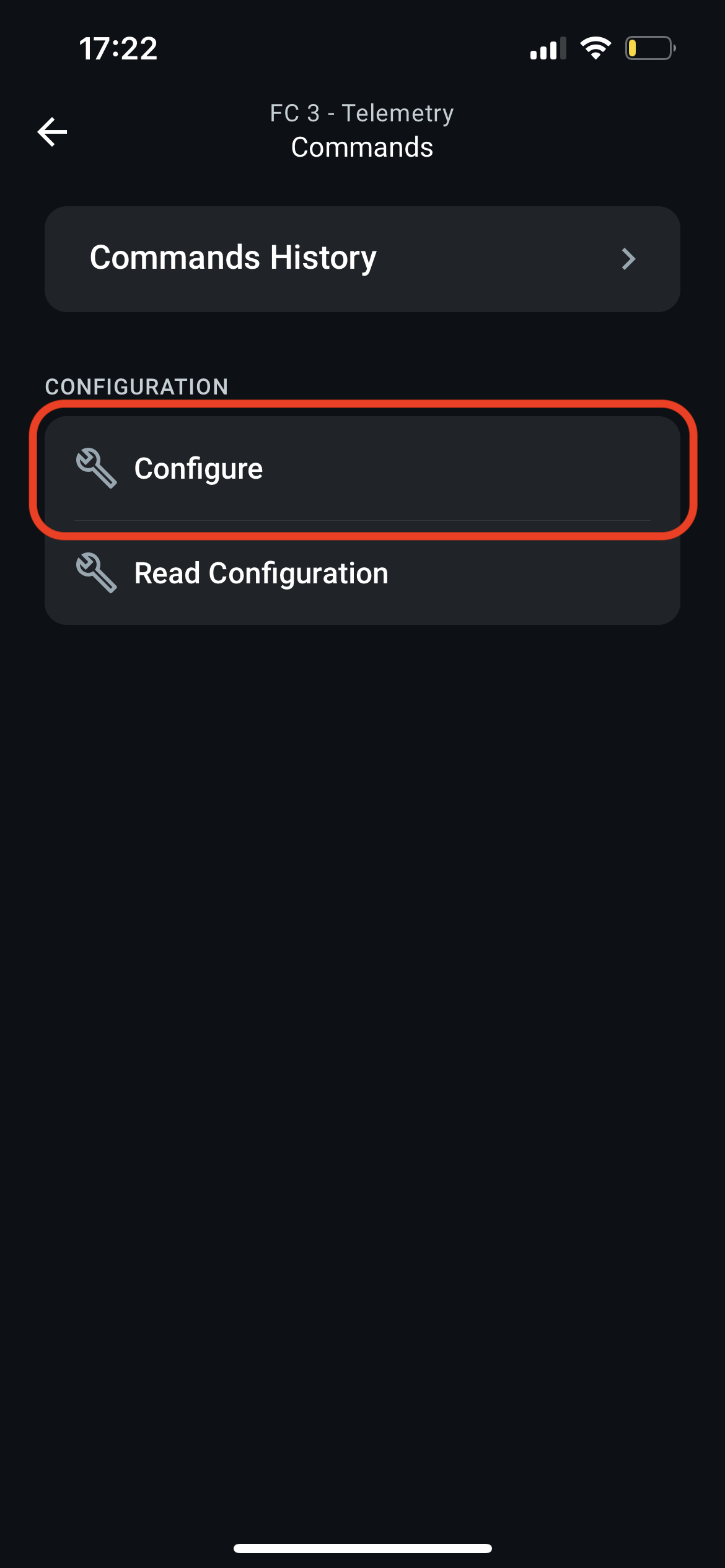Select Read Configuration
The image size is (725, 1568).
pos(362,573)
